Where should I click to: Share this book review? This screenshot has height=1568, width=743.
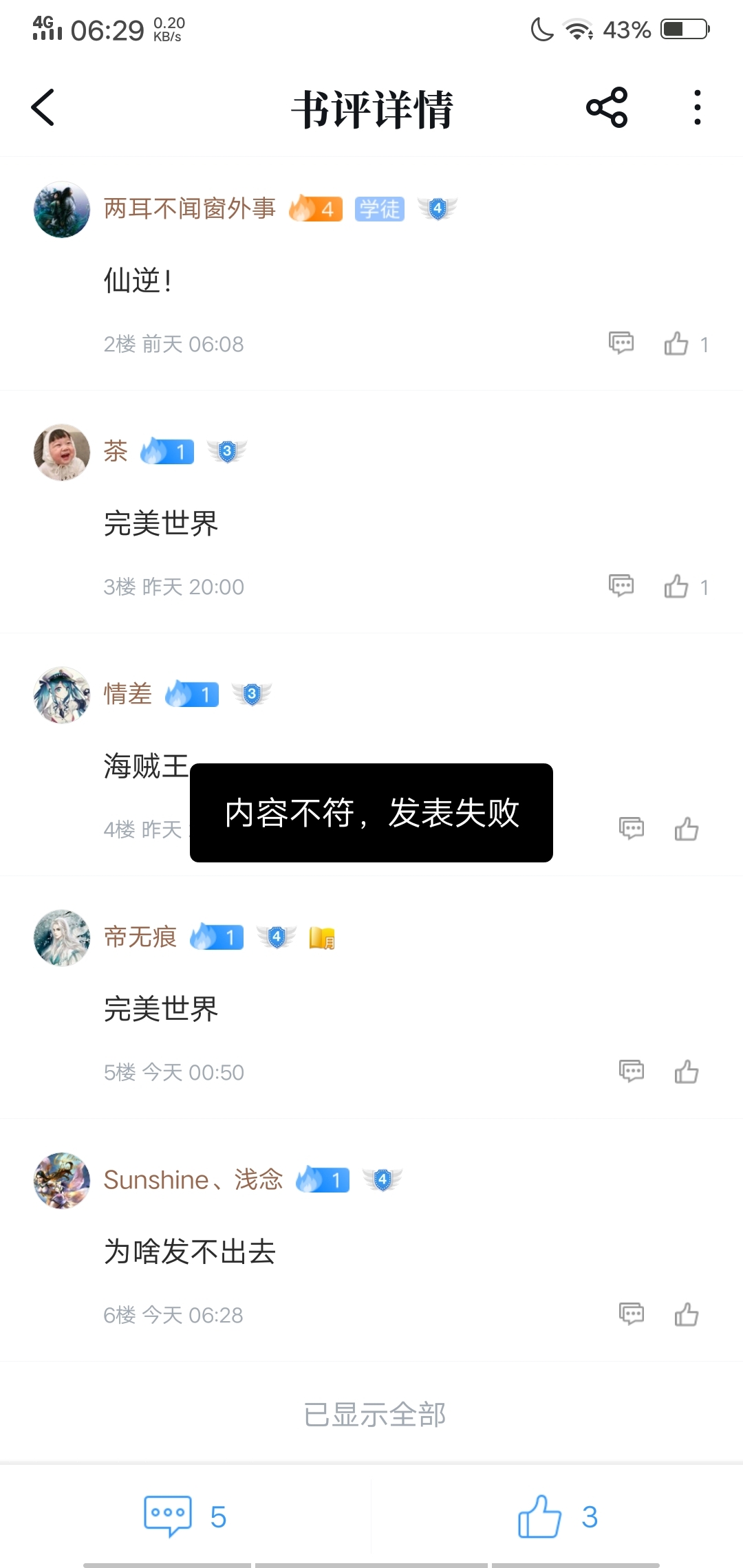(607, 108)
